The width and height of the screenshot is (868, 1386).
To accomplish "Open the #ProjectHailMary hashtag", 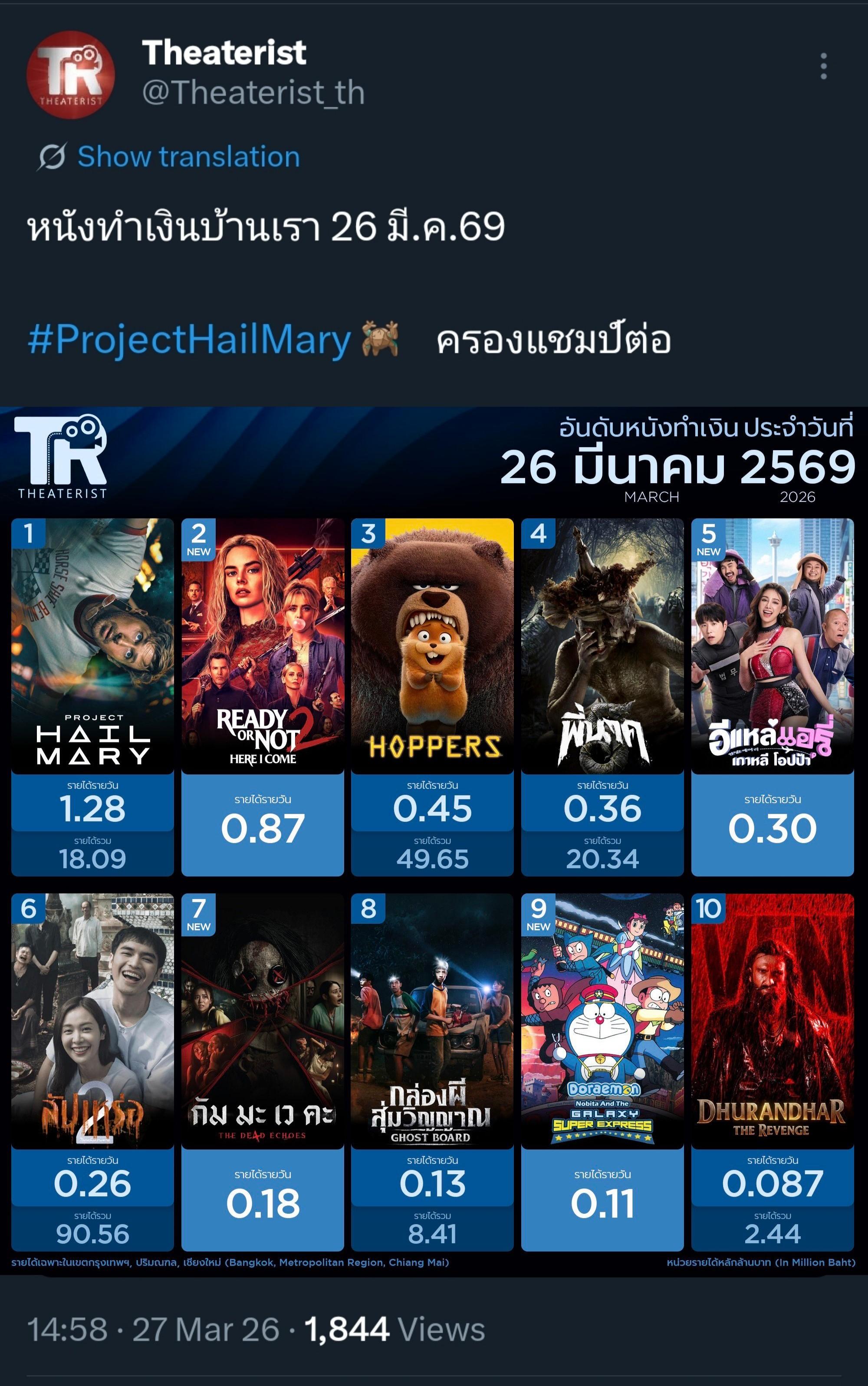I will coord(190,339).
